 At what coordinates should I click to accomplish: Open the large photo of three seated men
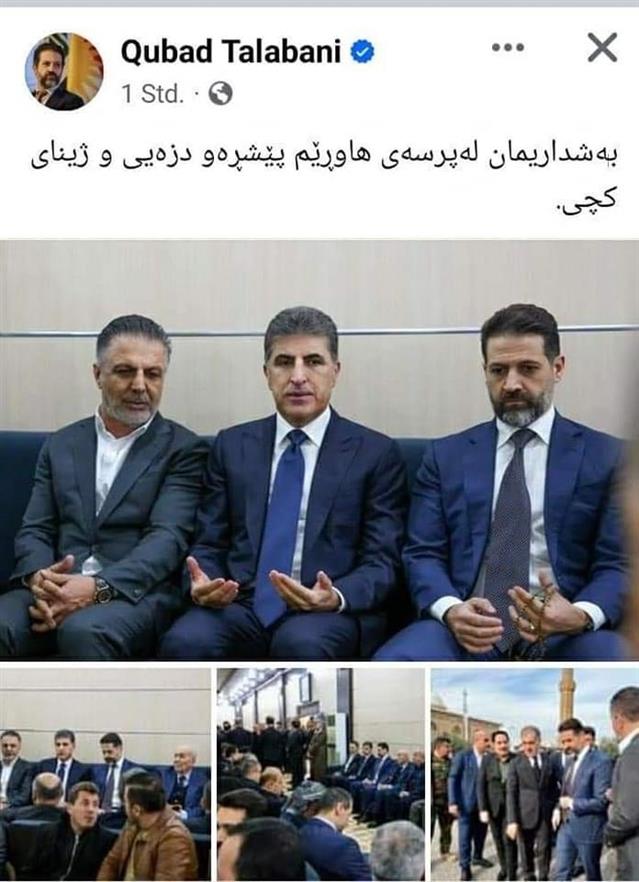pyautogui.click(x=319, y=450)
